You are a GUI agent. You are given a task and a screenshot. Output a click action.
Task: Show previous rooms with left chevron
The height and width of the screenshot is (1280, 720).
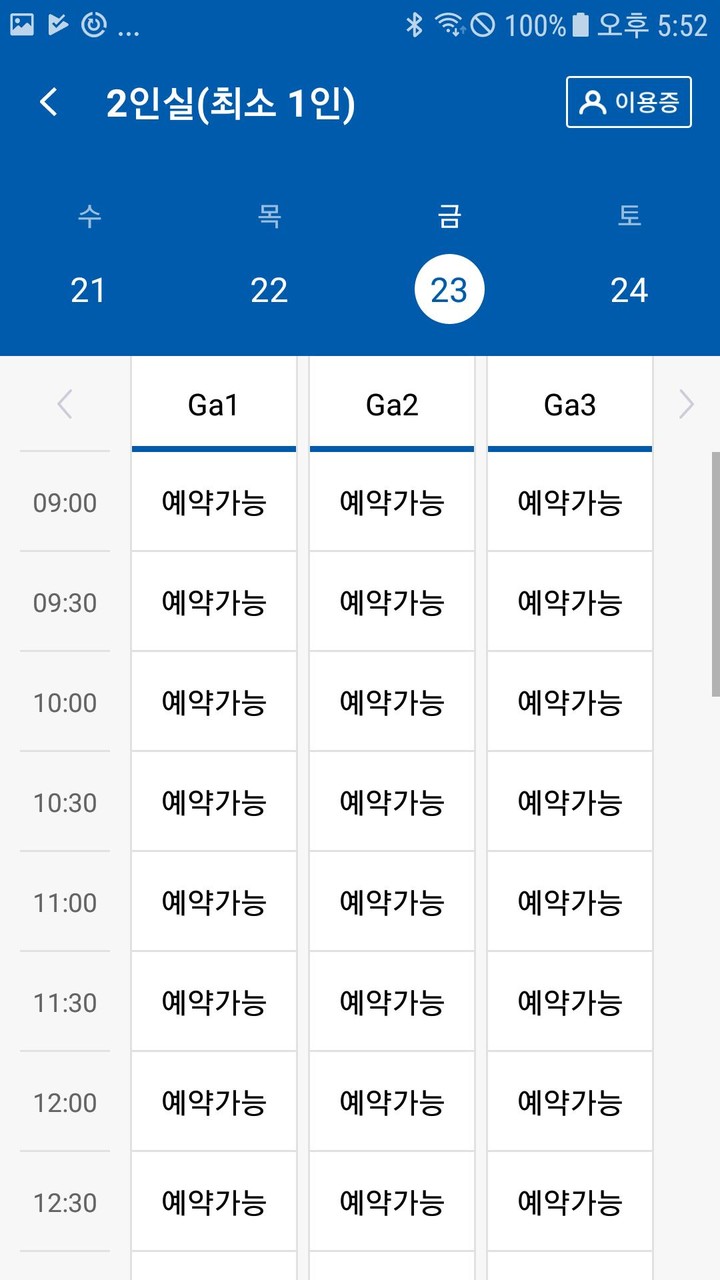[64, 404]
